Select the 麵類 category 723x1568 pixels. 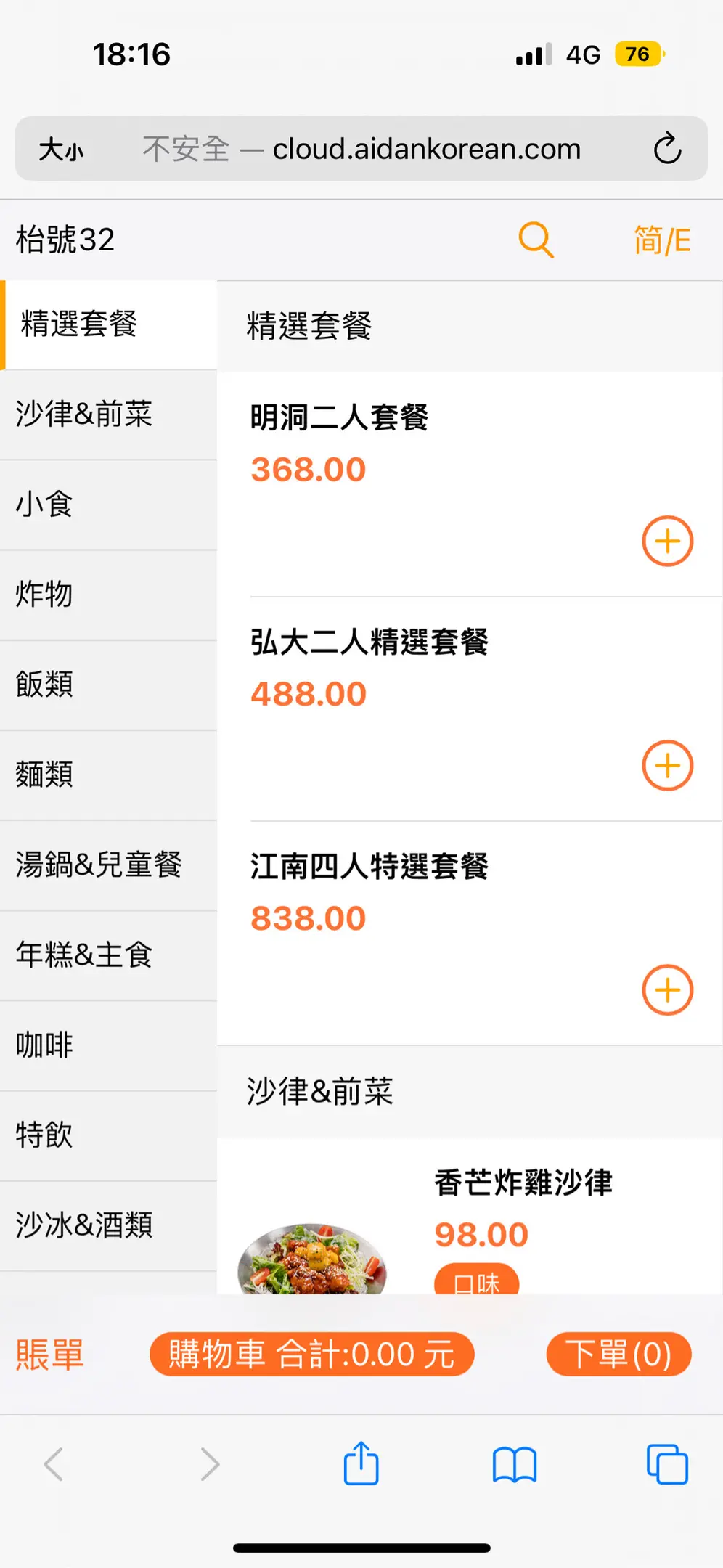pyautogui.click(x=109, y=775)
